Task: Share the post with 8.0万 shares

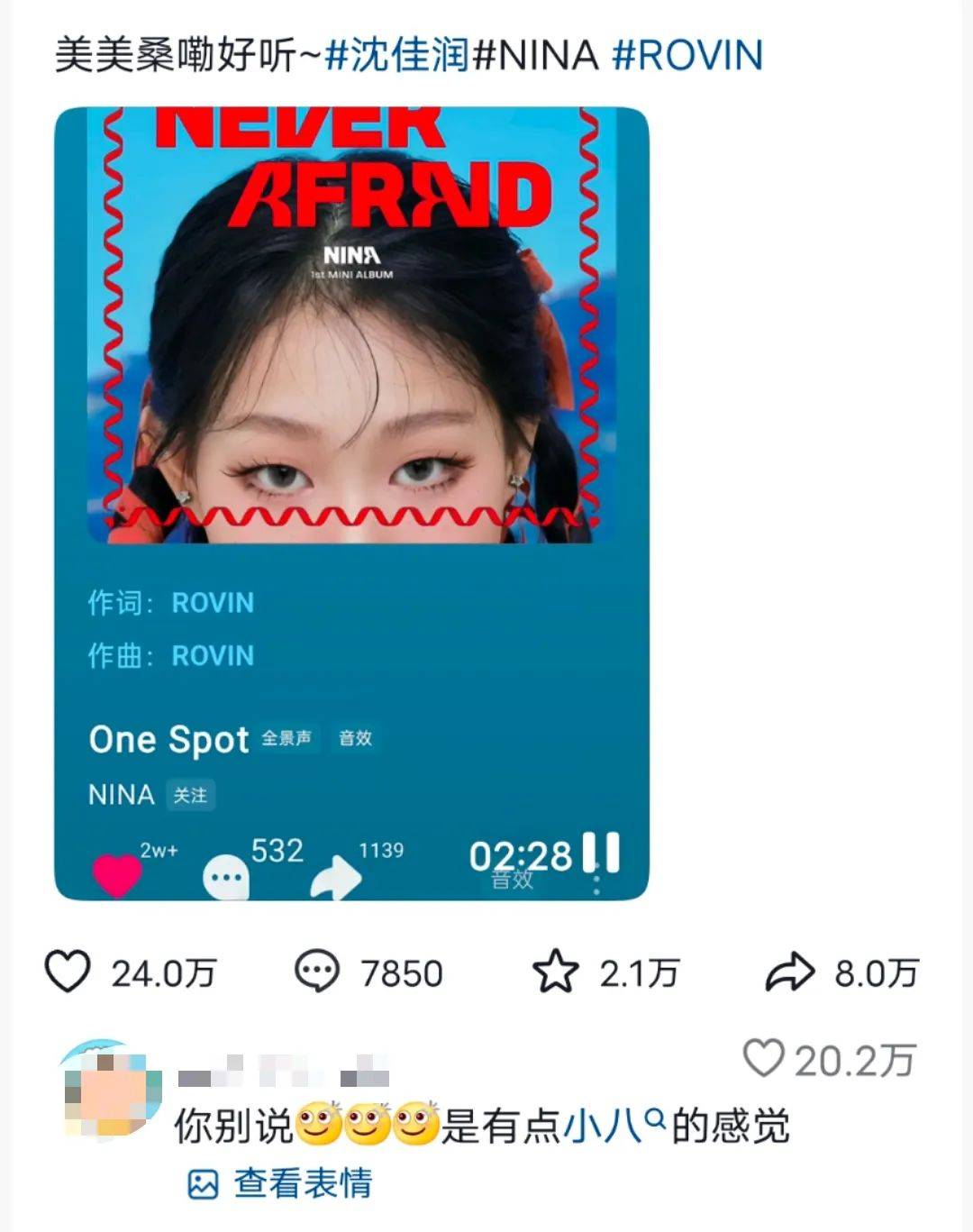Action: (x=789, y=972)
